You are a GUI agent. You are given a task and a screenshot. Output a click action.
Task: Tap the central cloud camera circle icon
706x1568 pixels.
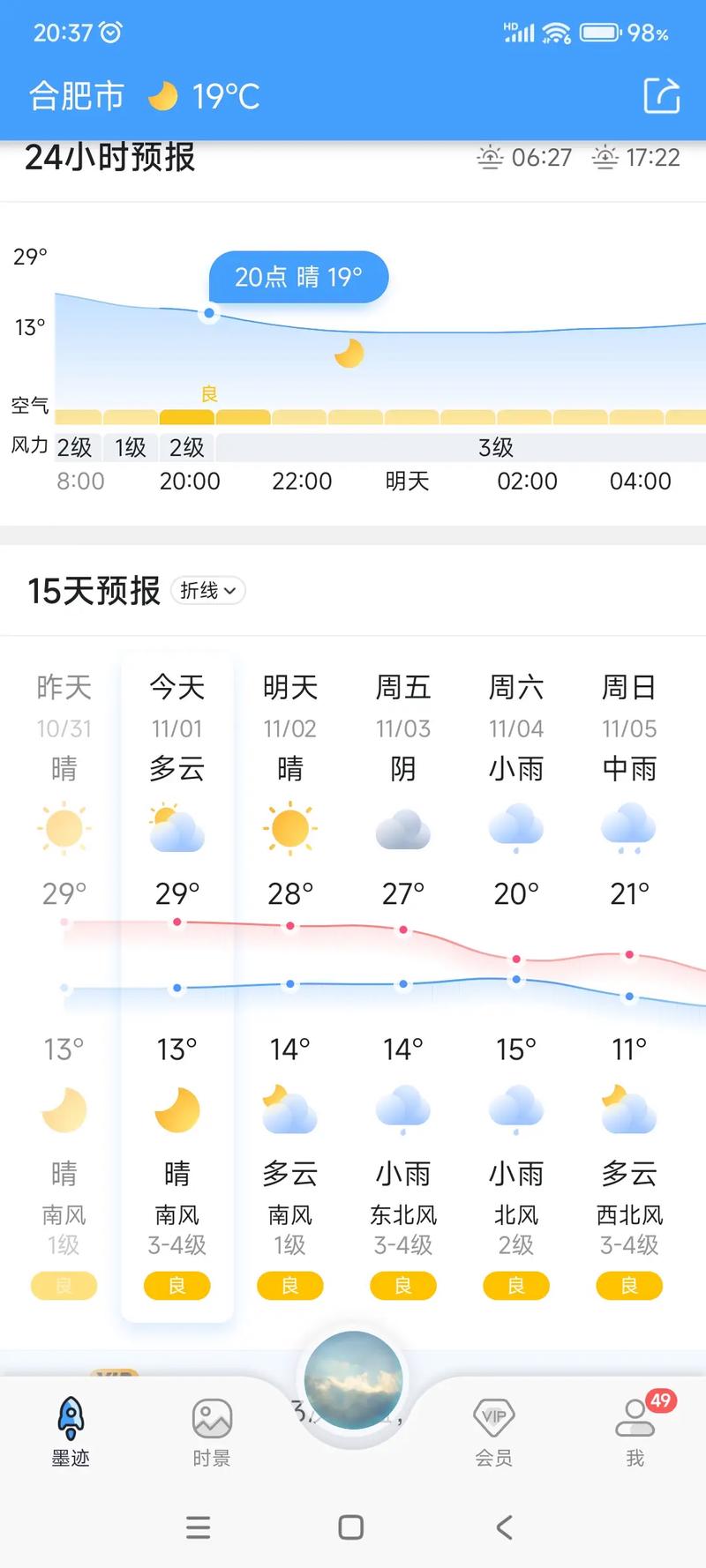coord(353,1378)
